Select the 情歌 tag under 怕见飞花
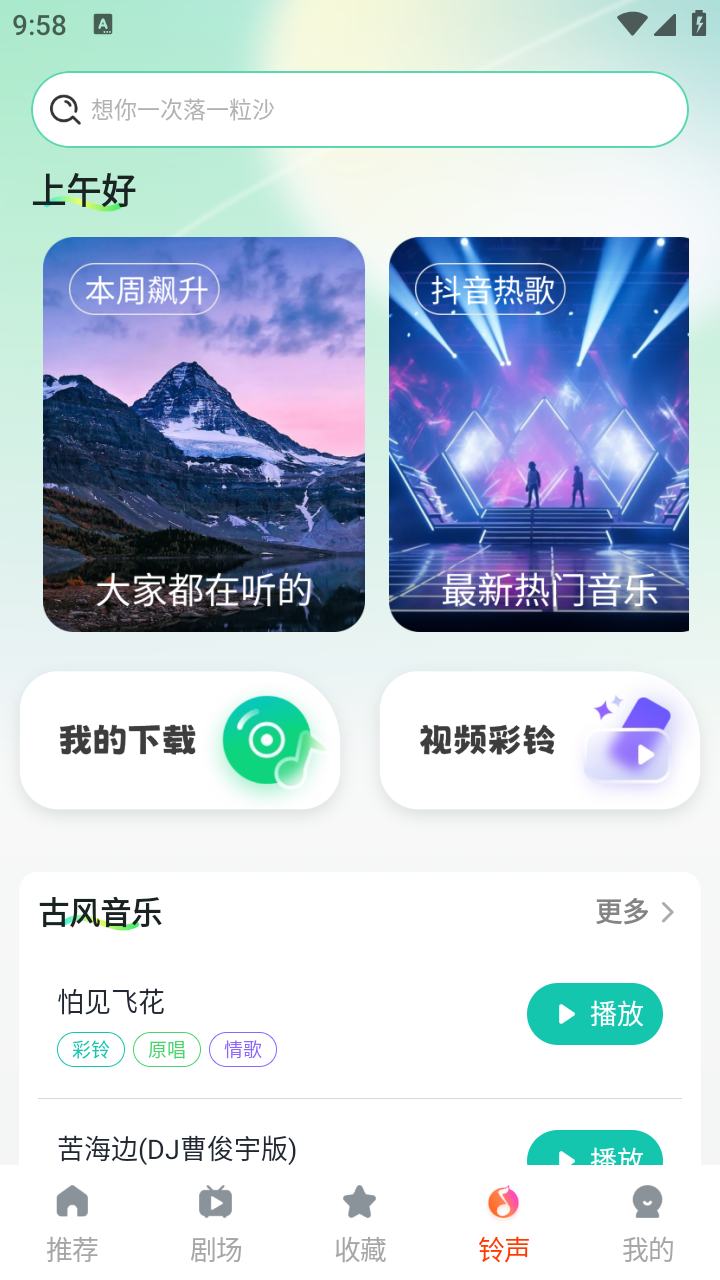This screenshot has width=720, height=1280. (x=242, y=1049)
